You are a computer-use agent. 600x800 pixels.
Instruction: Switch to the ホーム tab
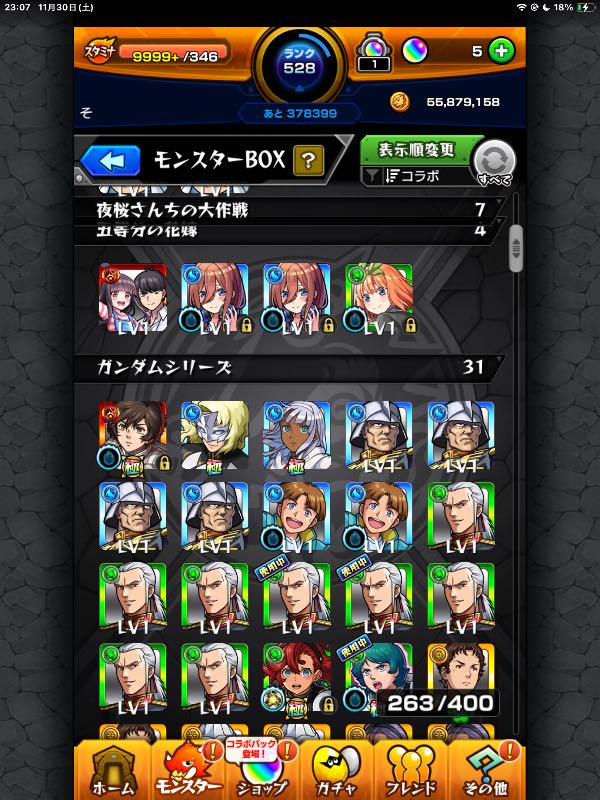[x=113, y=769]
